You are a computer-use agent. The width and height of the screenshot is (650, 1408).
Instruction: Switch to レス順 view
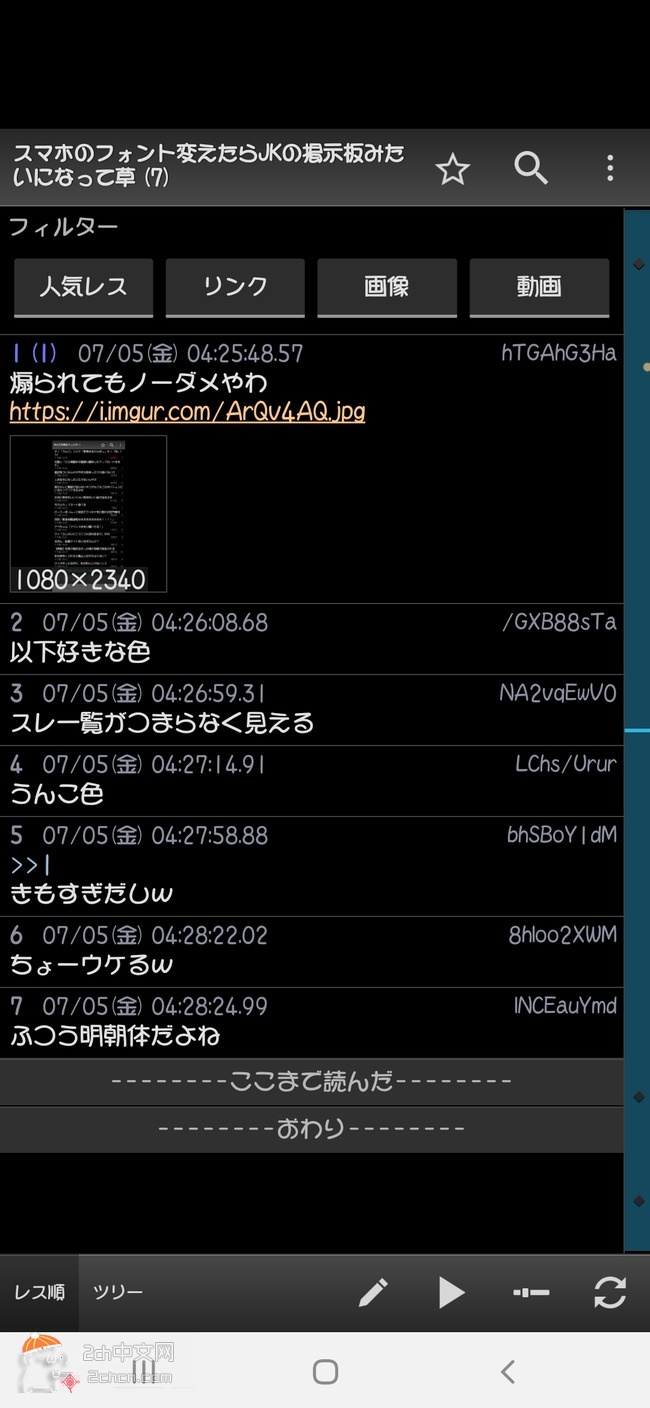point(39,1292)
